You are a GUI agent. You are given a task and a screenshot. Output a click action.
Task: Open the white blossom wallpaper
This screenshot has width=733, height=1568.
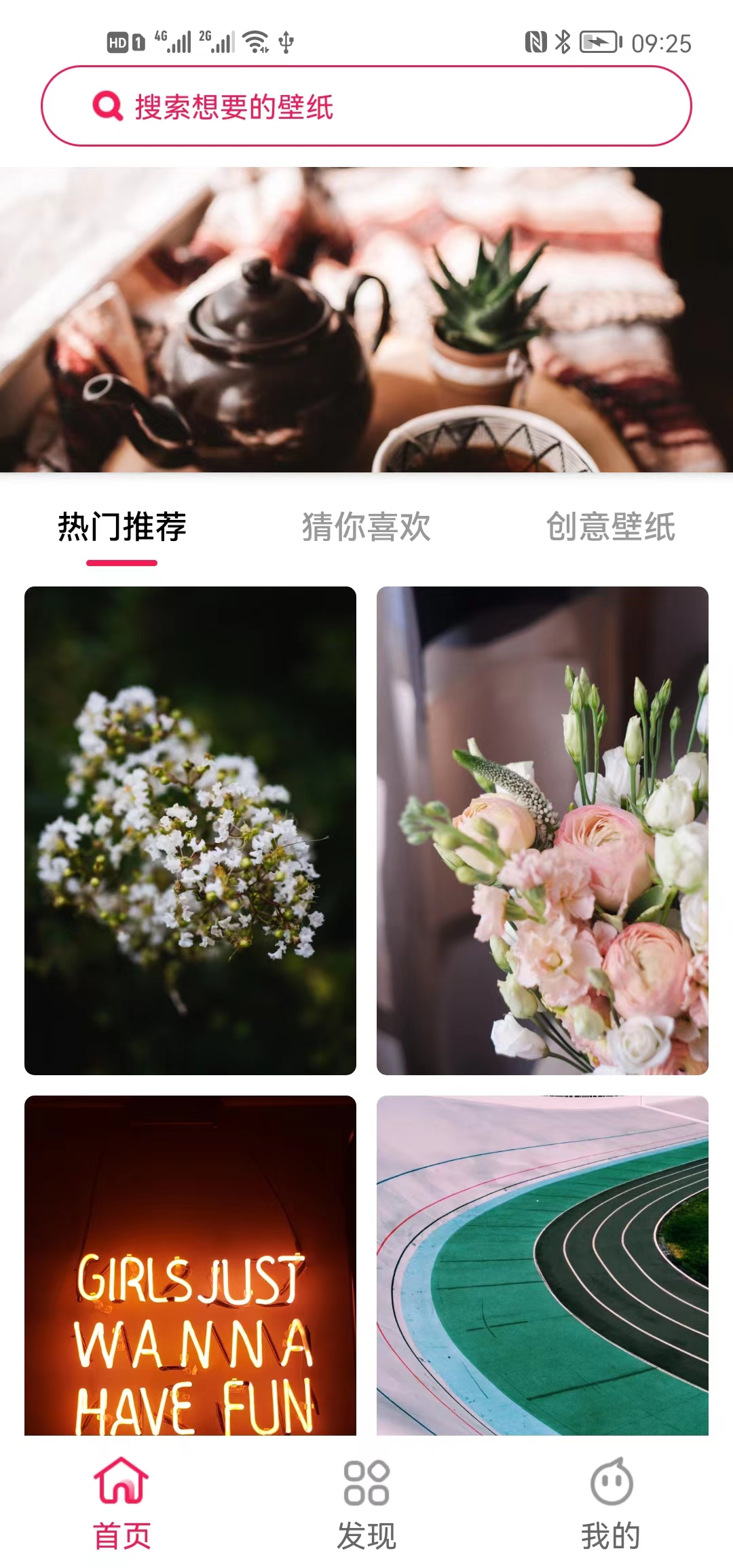(190, 830)
